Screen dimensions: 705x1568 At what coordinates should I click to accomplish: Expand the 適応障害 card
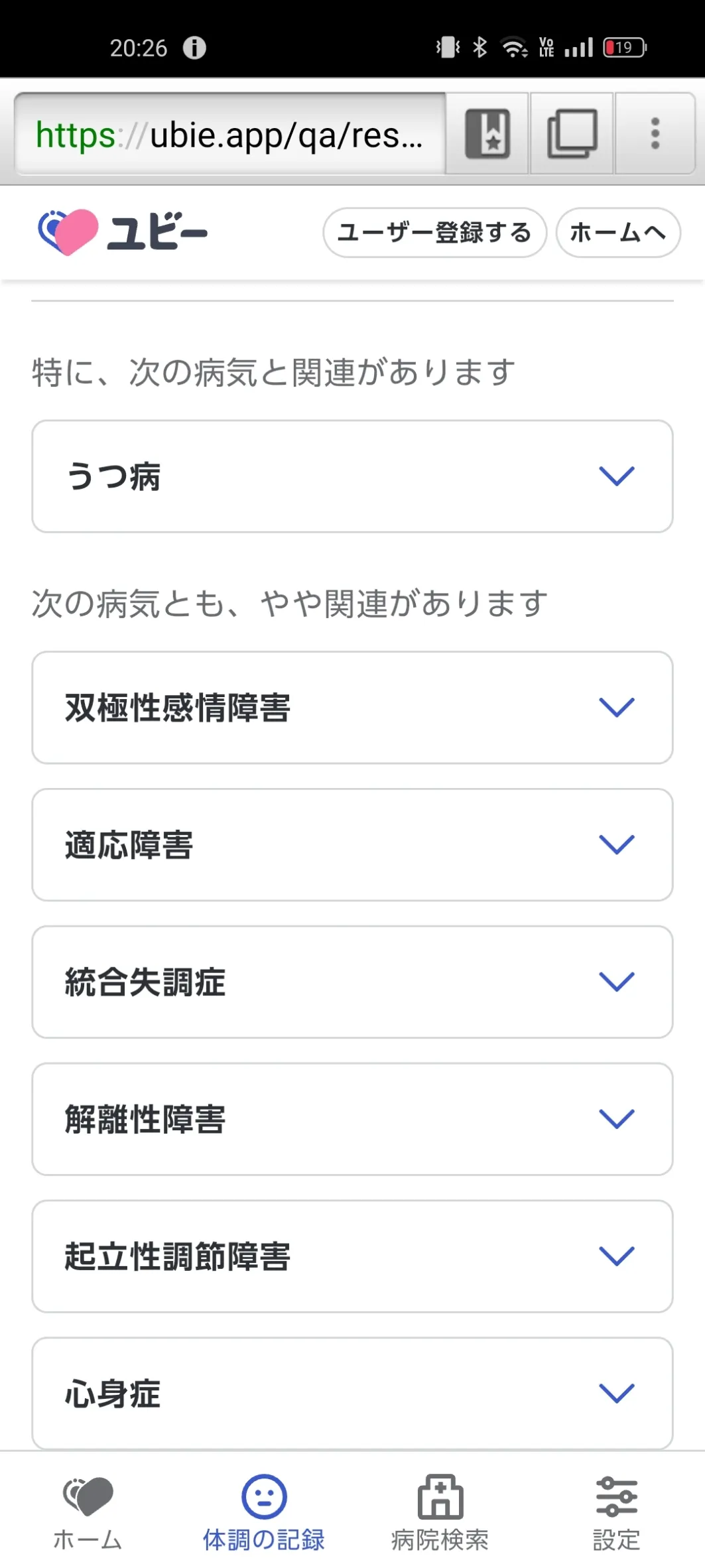tap(352, 845)
